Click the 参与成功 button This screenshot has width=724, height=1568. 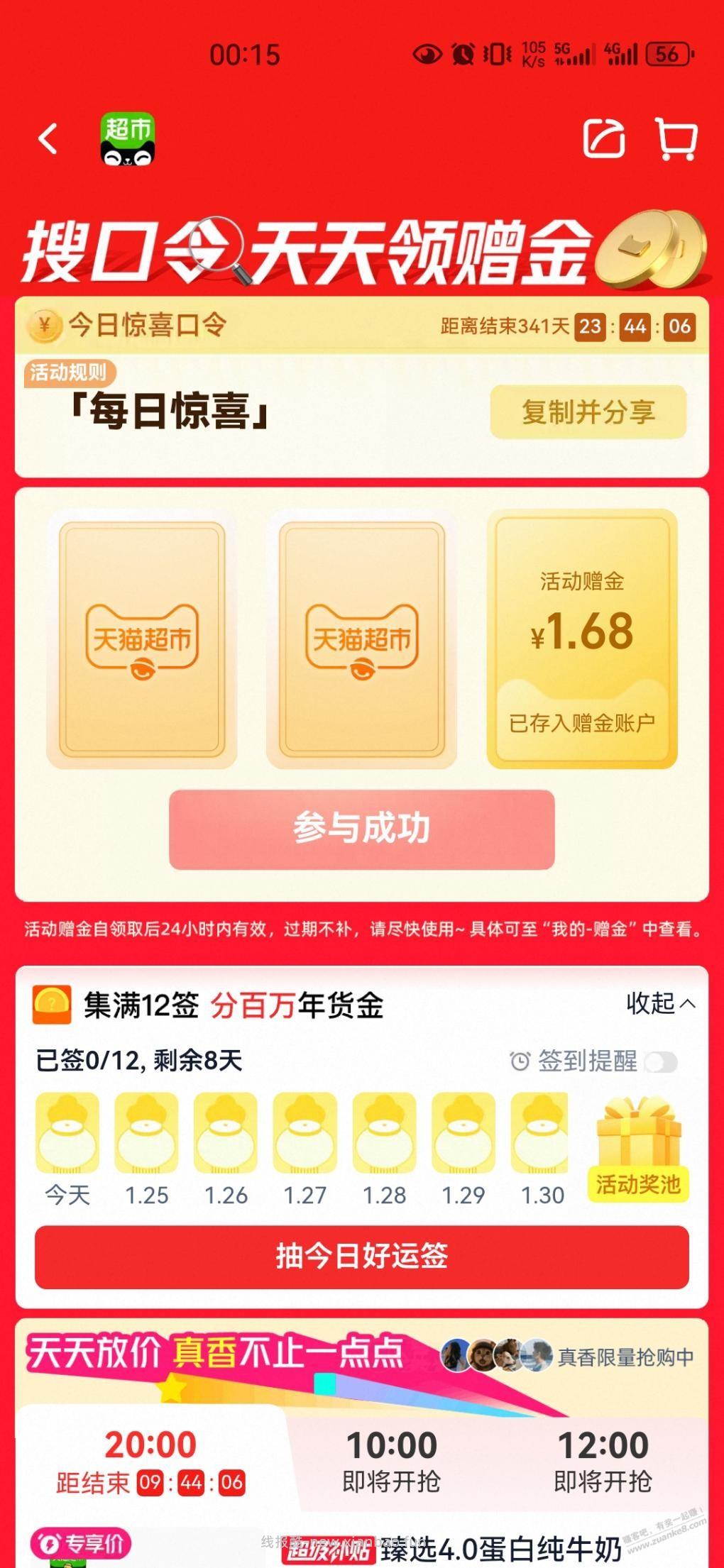pos(362,827)
